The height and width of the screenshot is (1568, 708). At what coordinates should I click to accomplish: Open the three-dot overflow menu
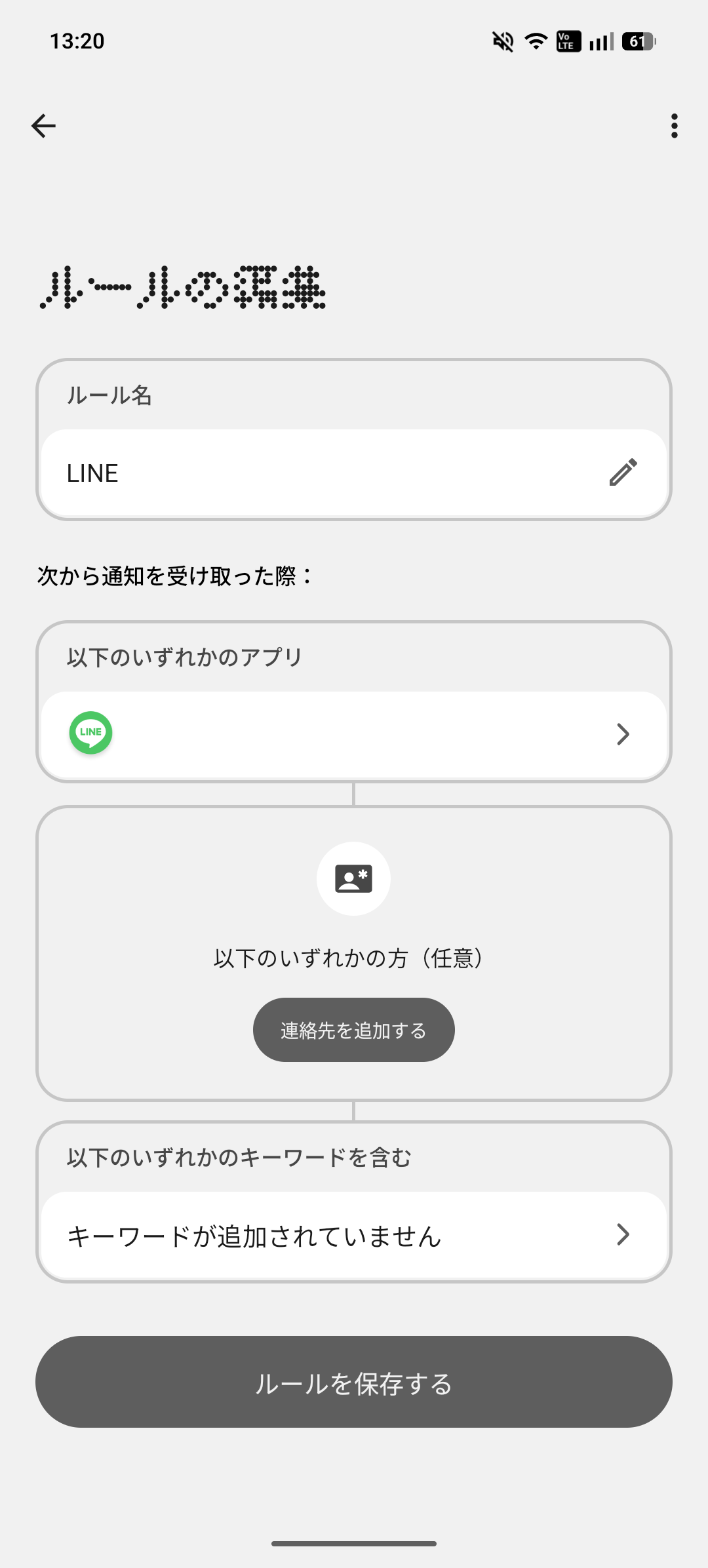[x=674, y=126]
